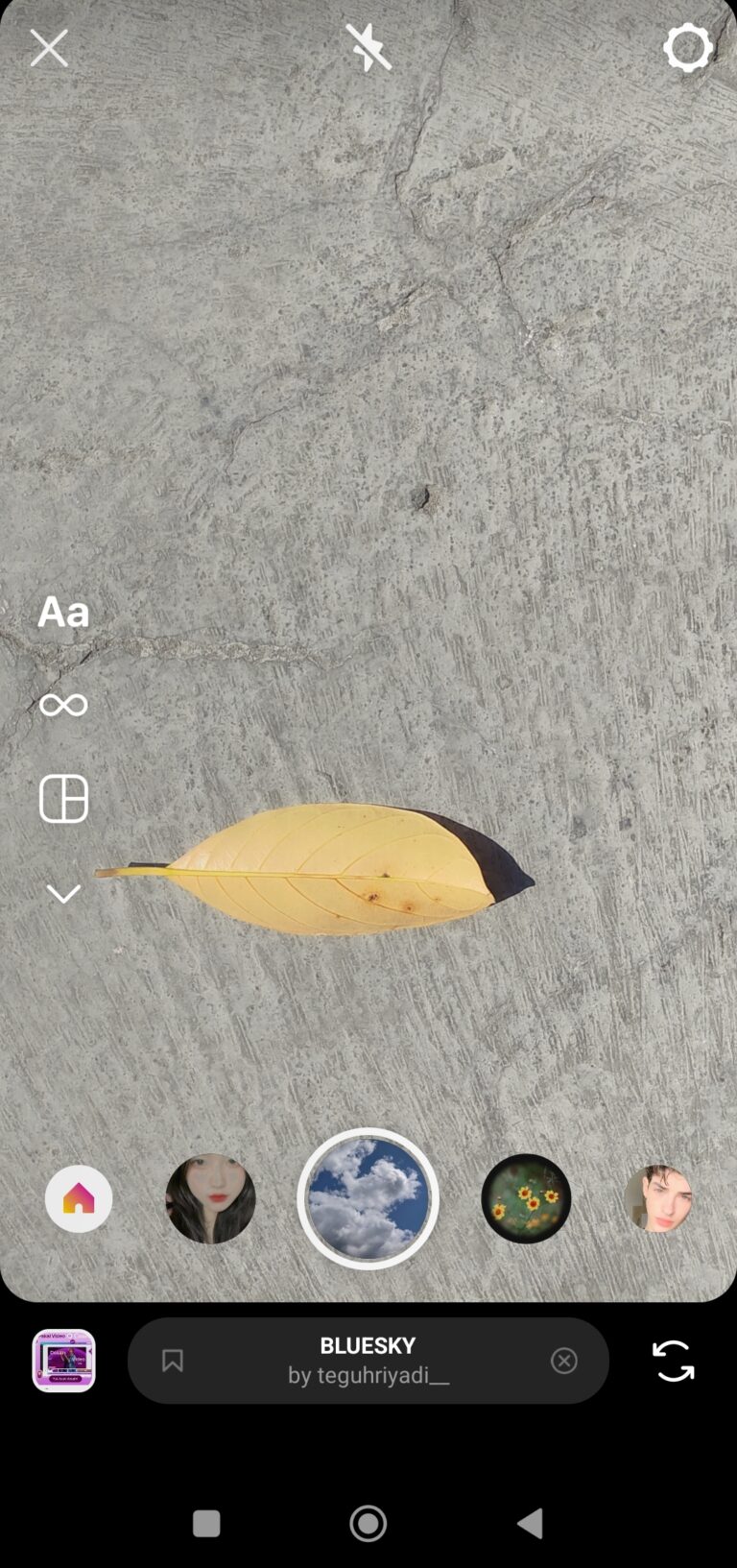Switch to Boomerang mode via infinity icon
The width and height of the screenshot is (737, 1568).
[62, 704]
